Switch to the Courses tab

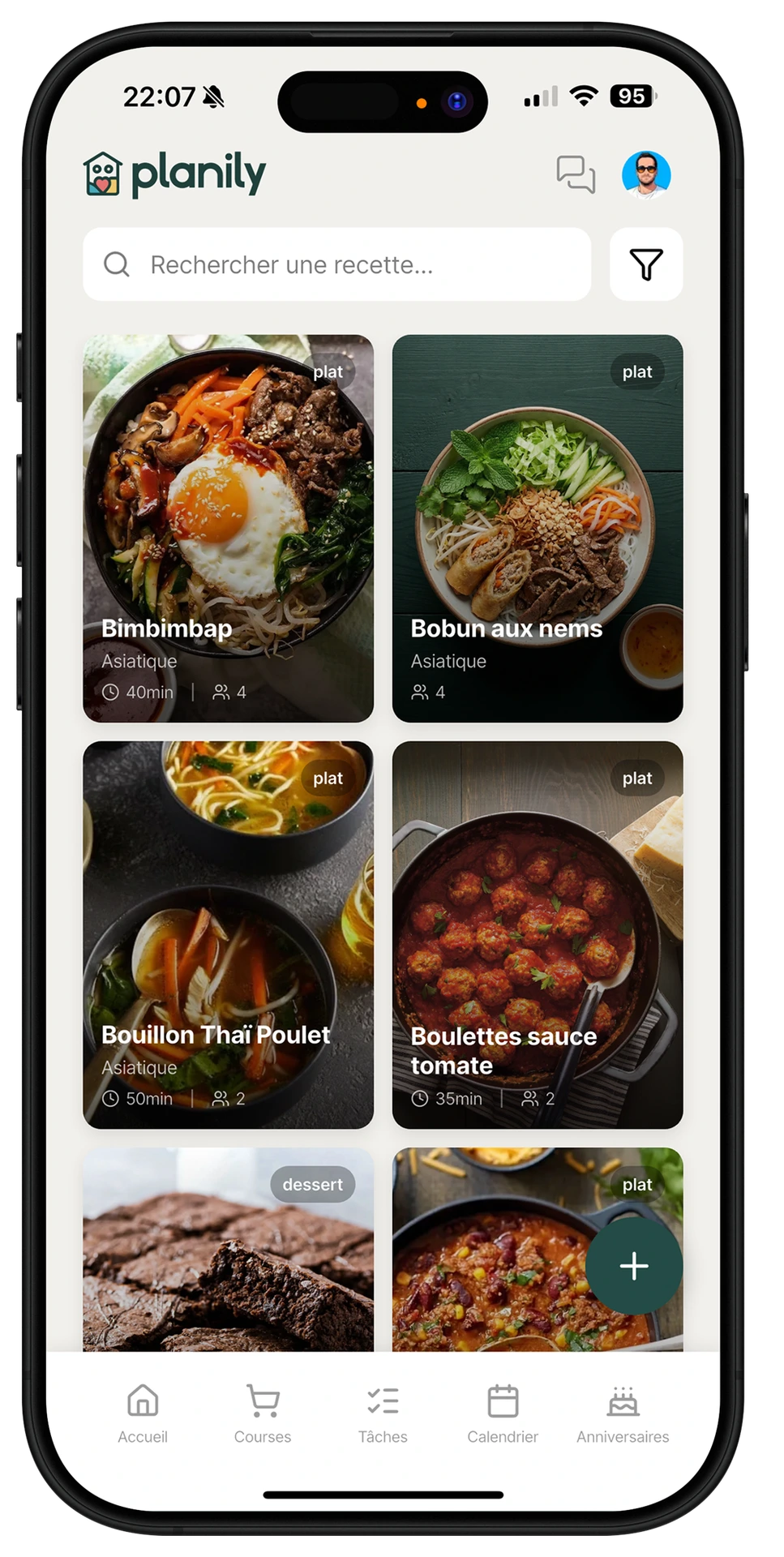[263, 1413]
